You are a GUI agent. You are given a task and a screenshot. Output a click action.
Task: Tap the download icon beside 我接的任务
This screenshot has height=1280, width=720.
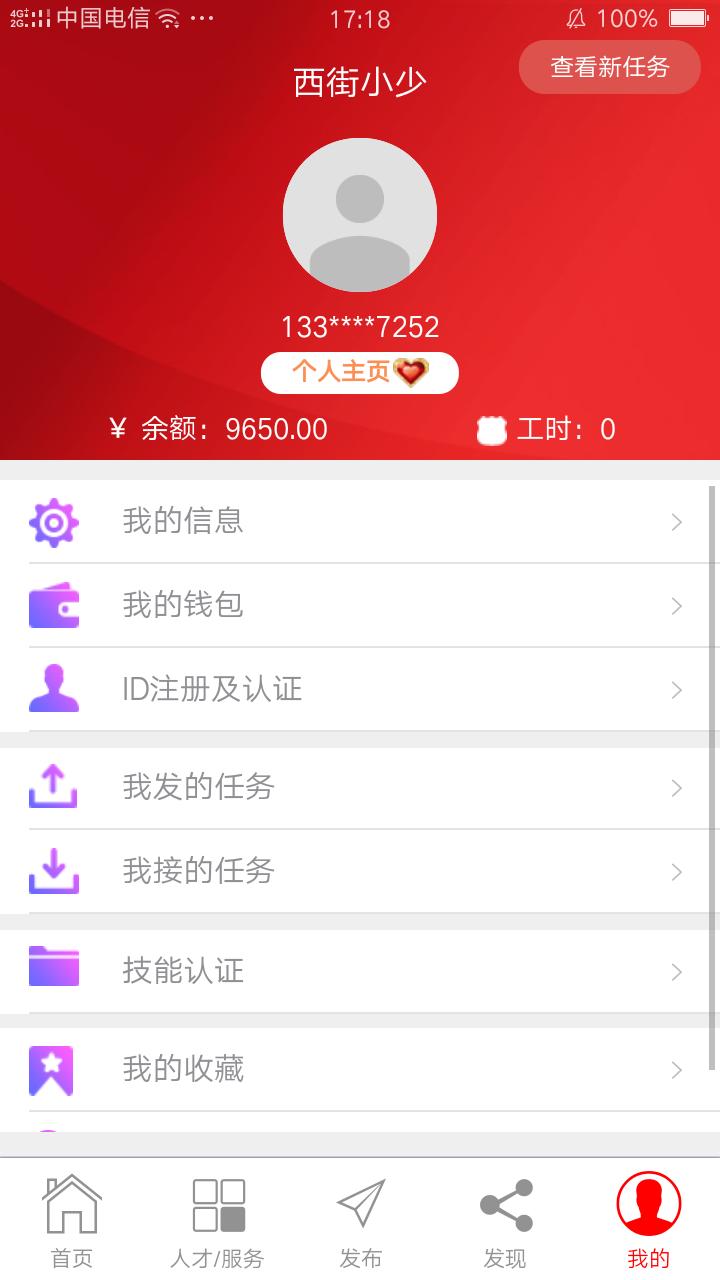tap(53, 871)
